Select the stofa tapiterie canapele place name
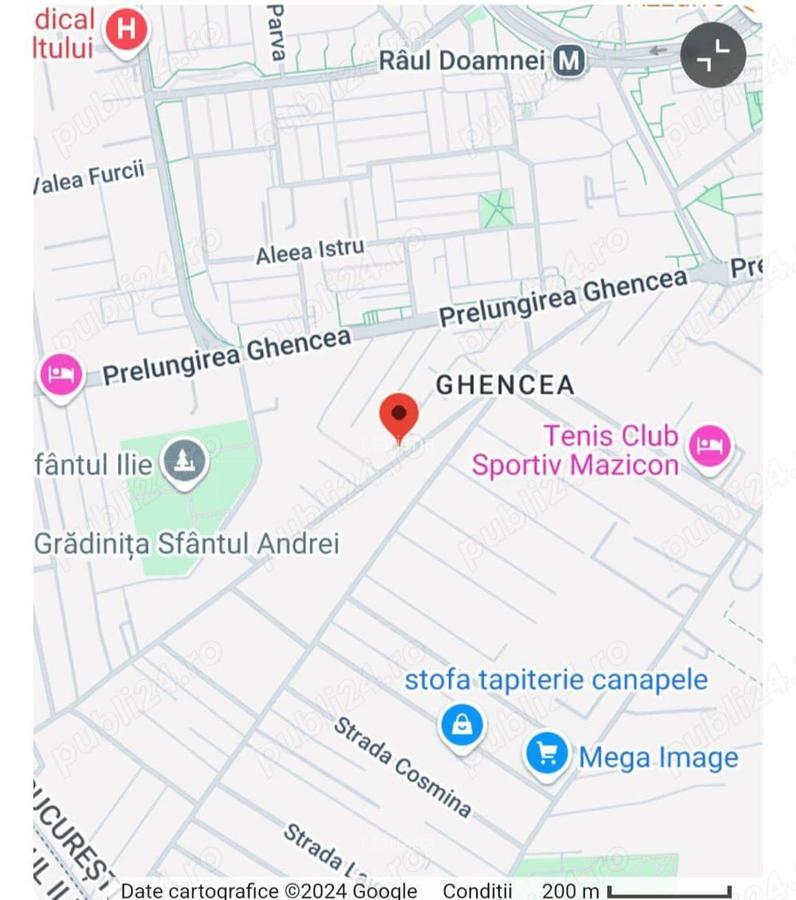The image size is (796, 900). point(558,679)
